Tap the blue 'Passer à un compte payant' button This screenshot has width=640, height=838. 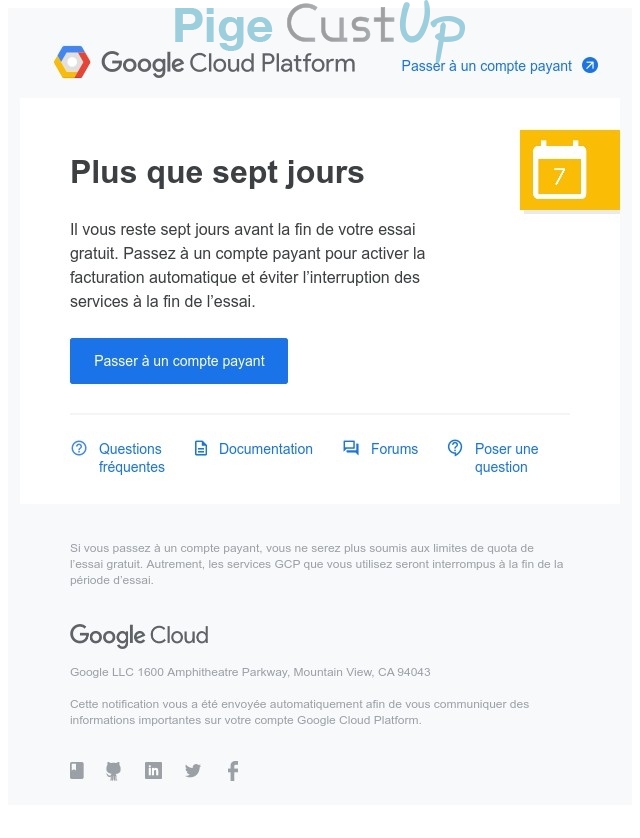(x=179, y=361)
